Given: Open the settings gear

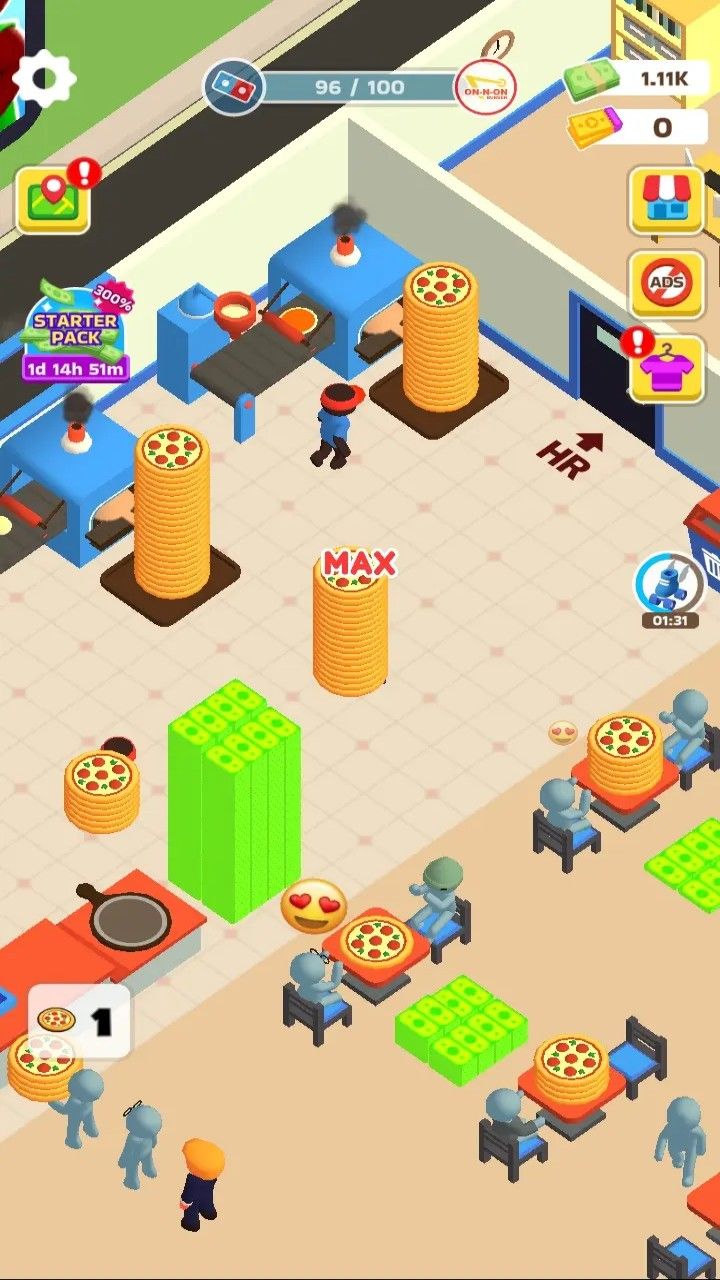Looking at the screenshot, I should [43, 77].
